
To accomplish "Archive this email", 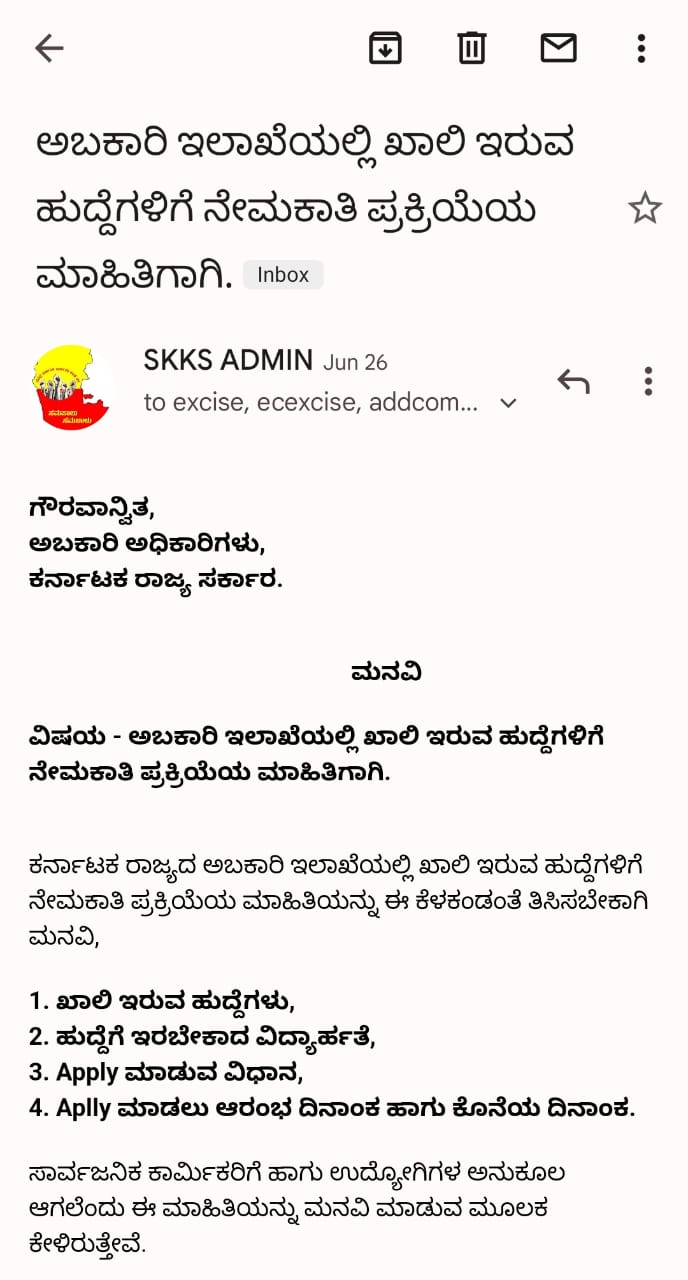I will tap(385, 48).
